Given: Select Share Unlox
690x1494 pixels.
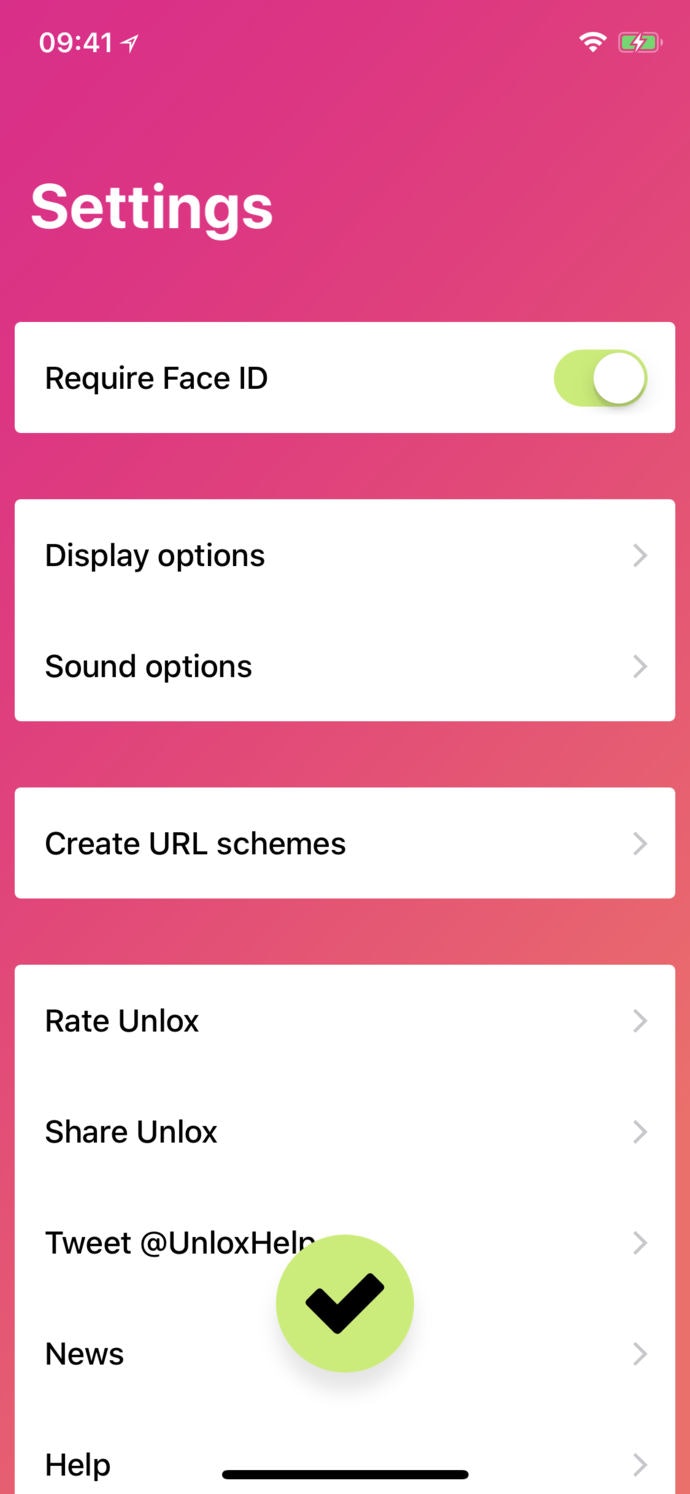Looking at the screenshot, I should [x=344, y=1132].
